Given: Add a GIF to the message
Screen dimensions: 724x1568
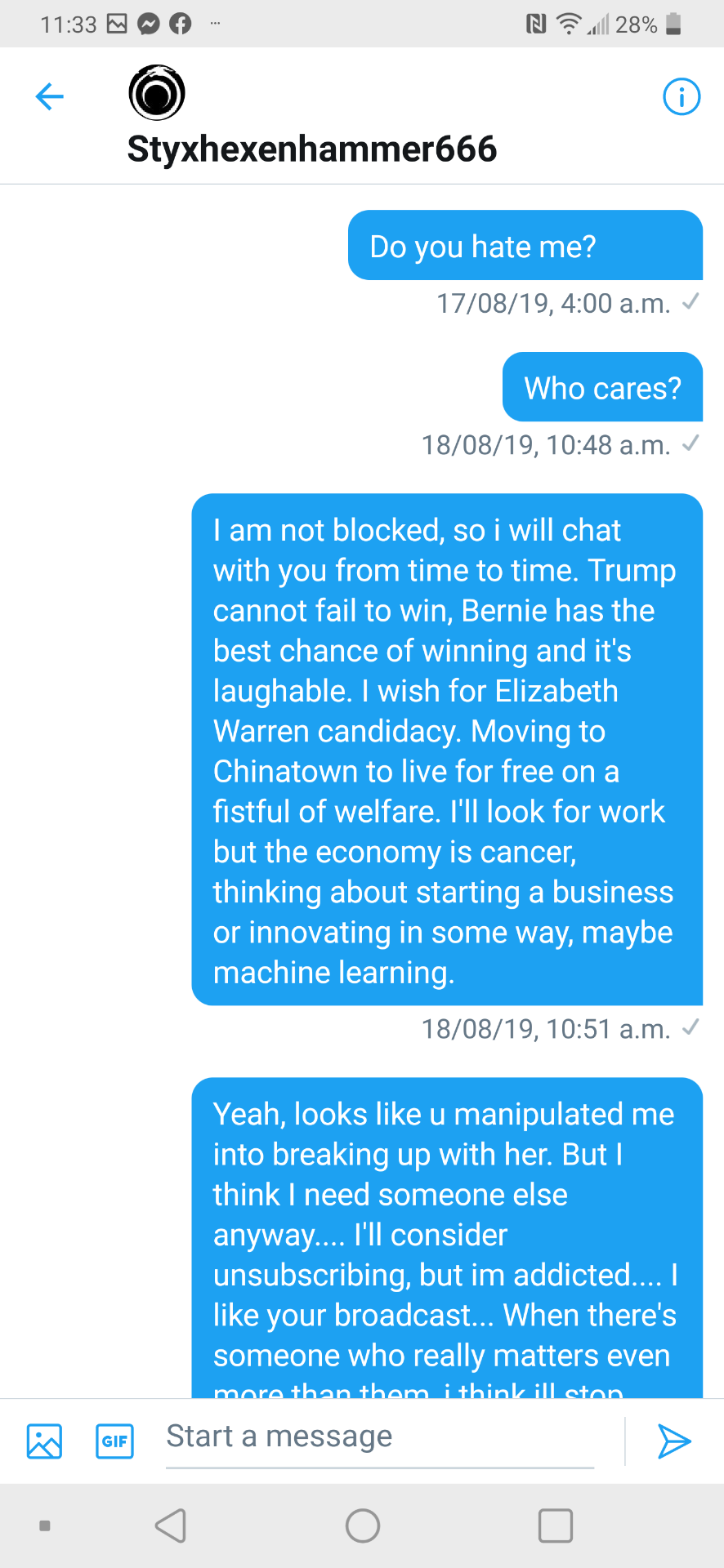Looking at the screenshot, I should click(114, 1441).
